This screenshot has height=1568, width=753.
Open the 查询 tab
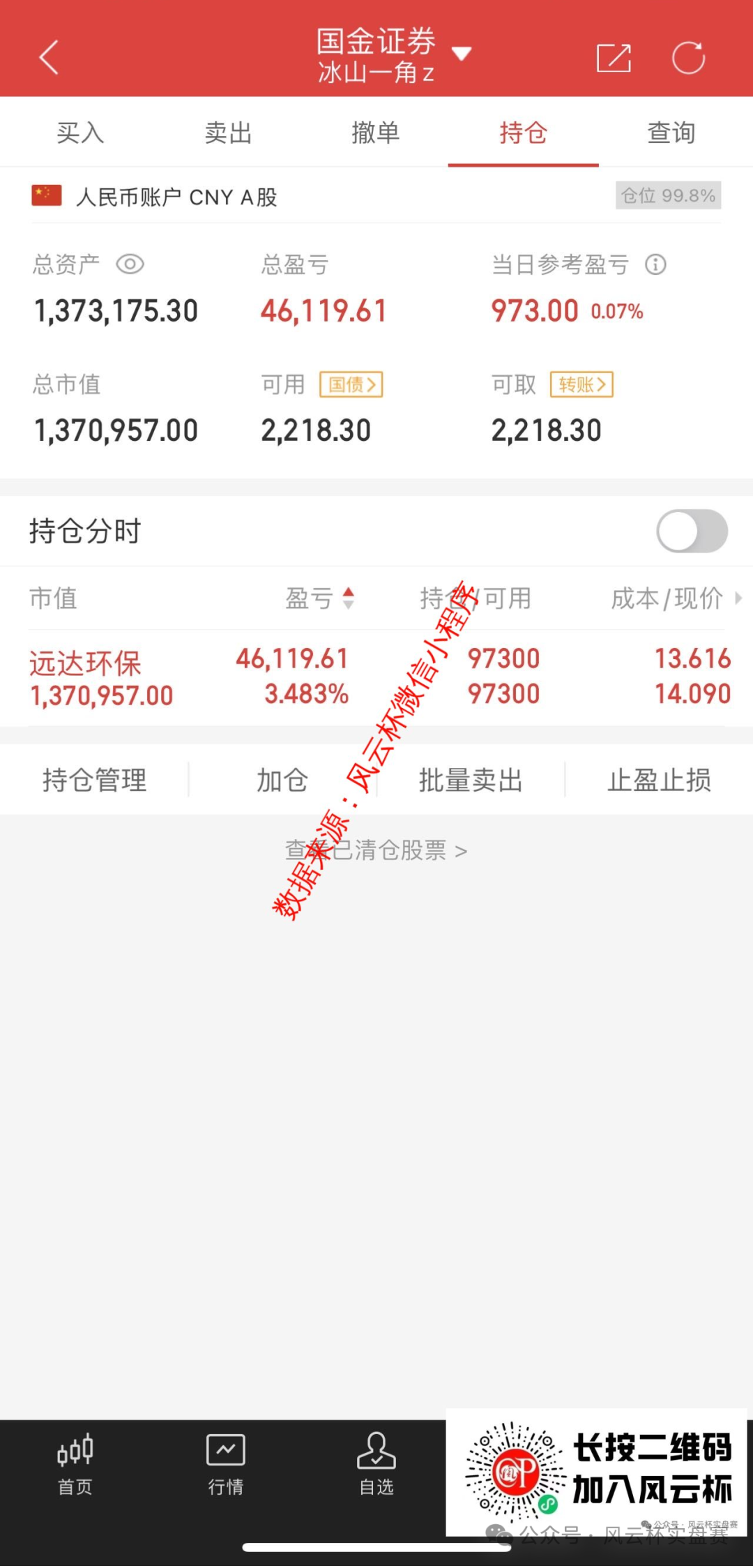671,133
